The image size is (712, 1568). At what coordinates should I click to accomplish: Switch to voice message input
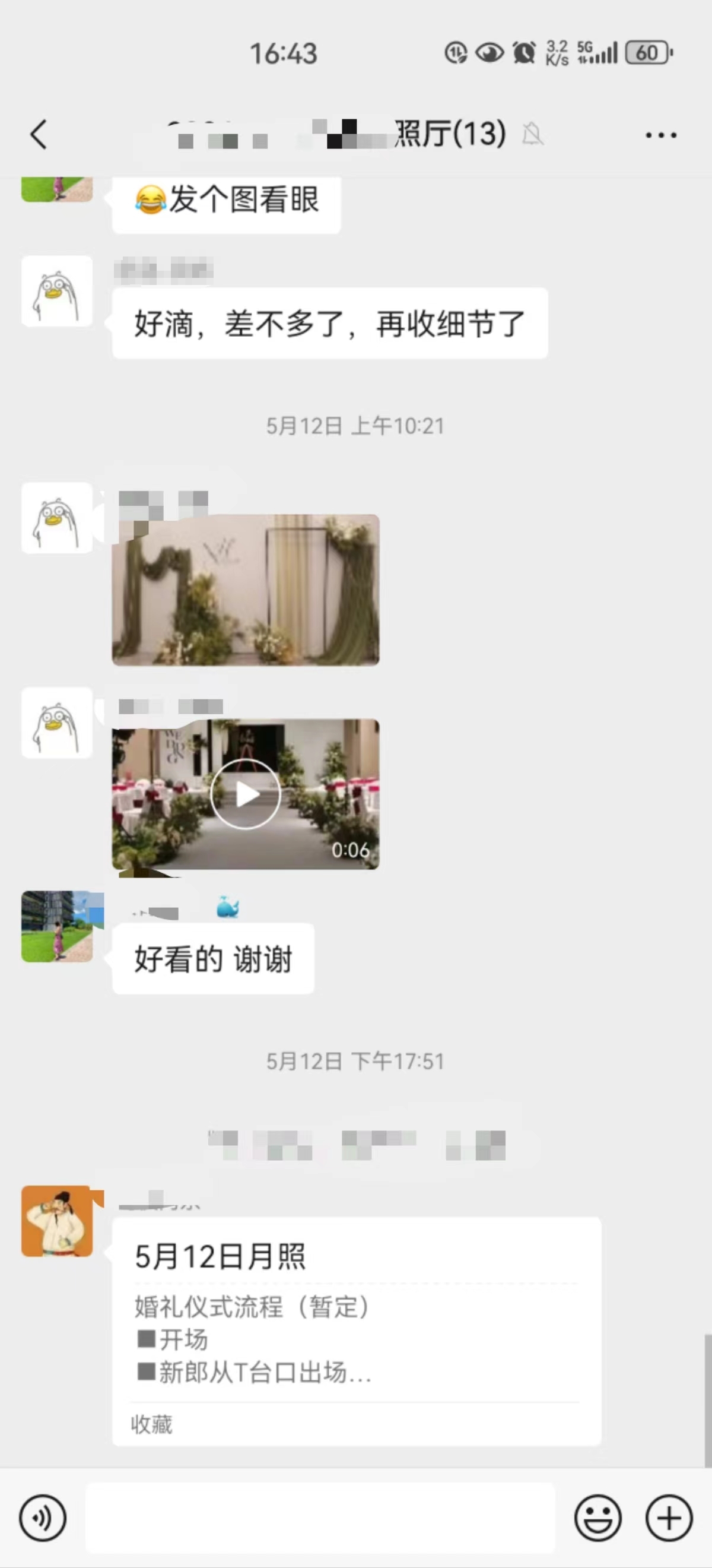pos(42,1518)
